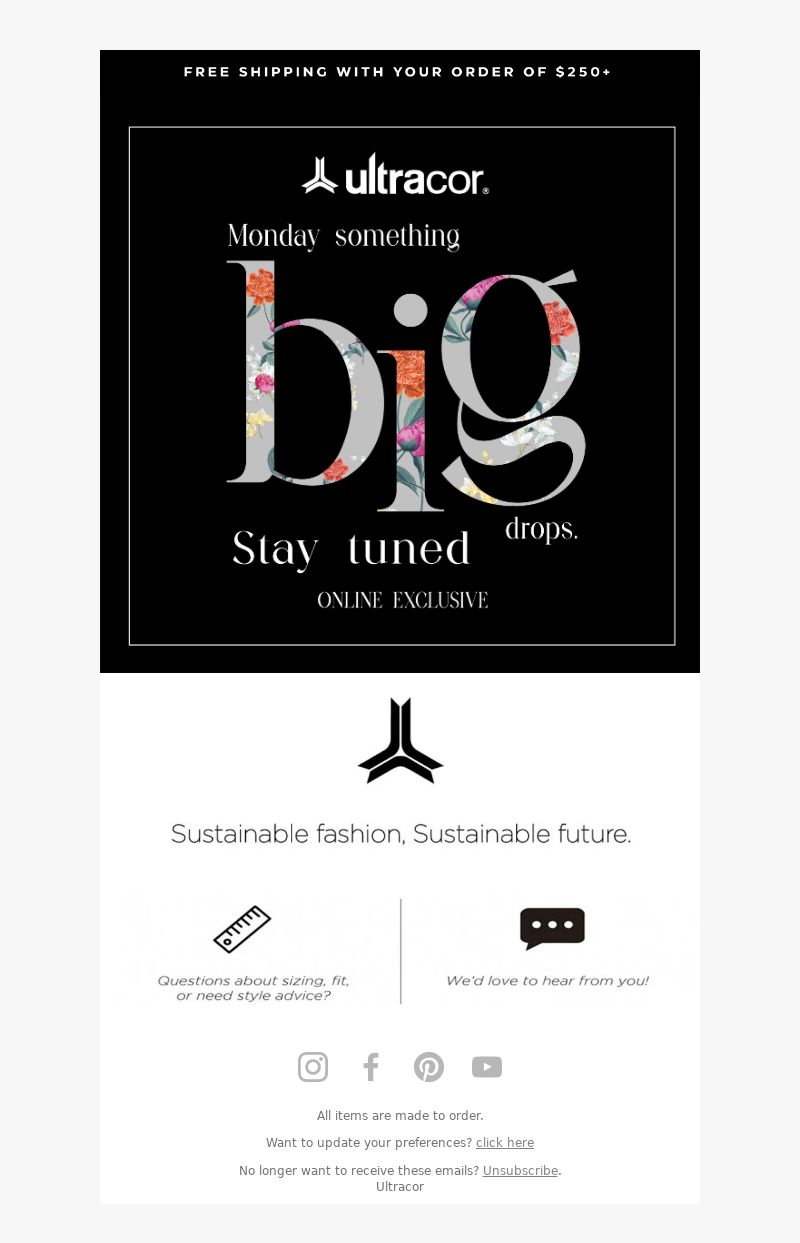Open the Instagram icon link
The width and height of the screenshot is (800, 1243).
(313, 1067)
